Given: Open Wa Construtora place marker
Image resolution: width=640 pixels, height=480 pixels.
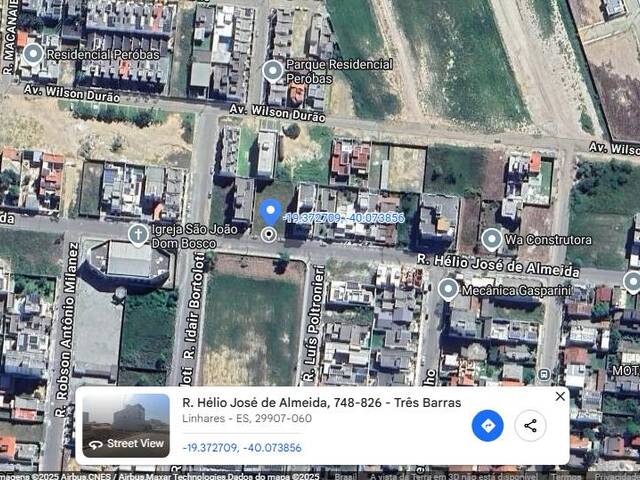Looking at the screenshot, I should coord(491,239).
